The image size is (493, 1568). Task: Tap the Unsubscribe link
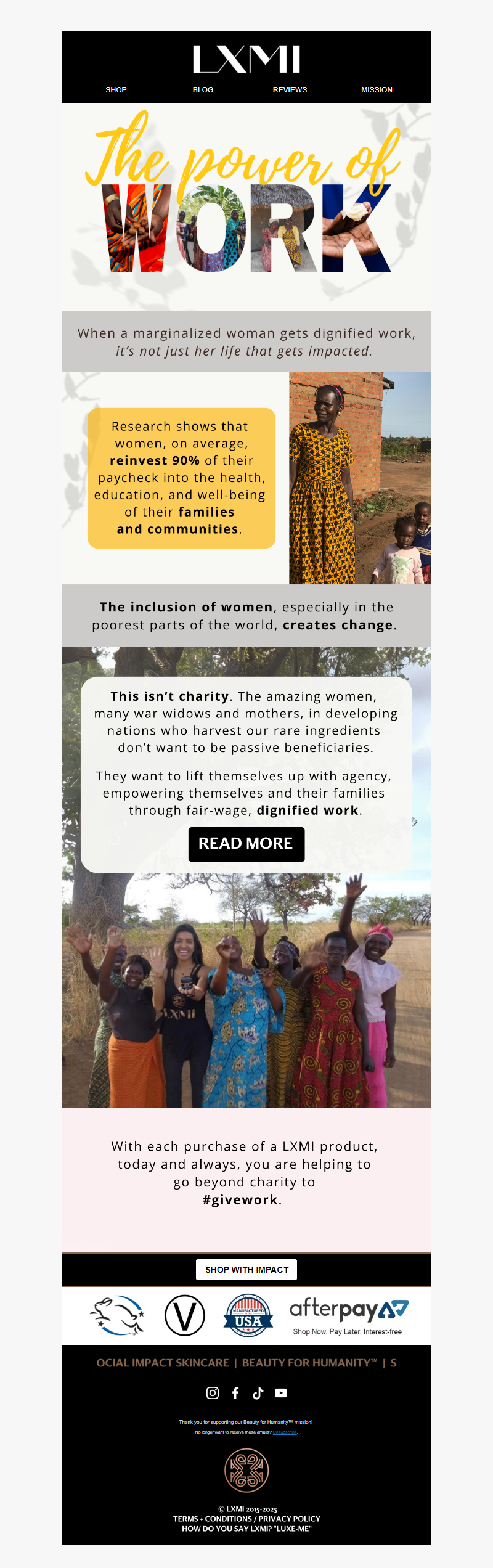[285, 1432]
